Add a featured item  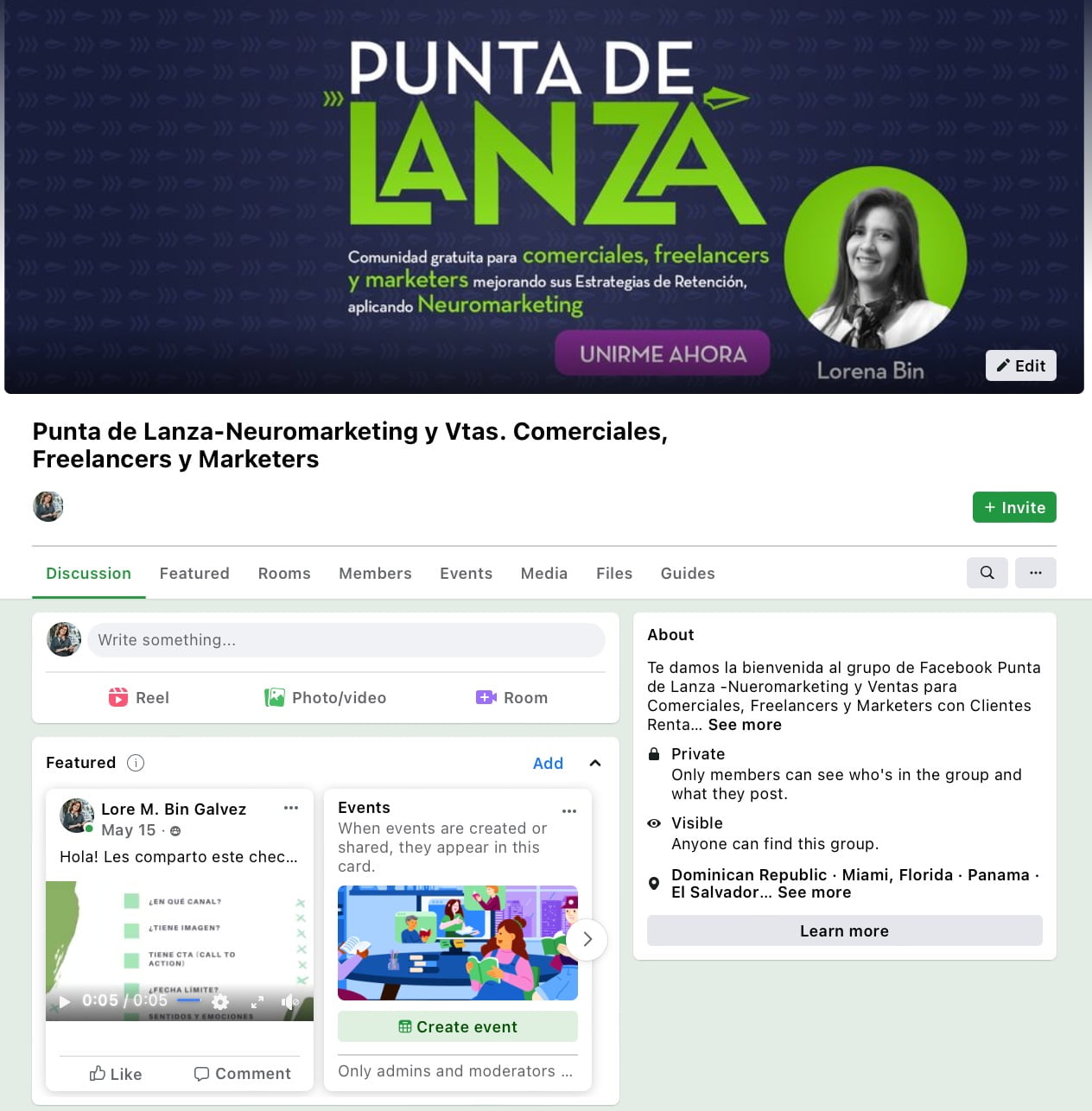pos(548,763)
